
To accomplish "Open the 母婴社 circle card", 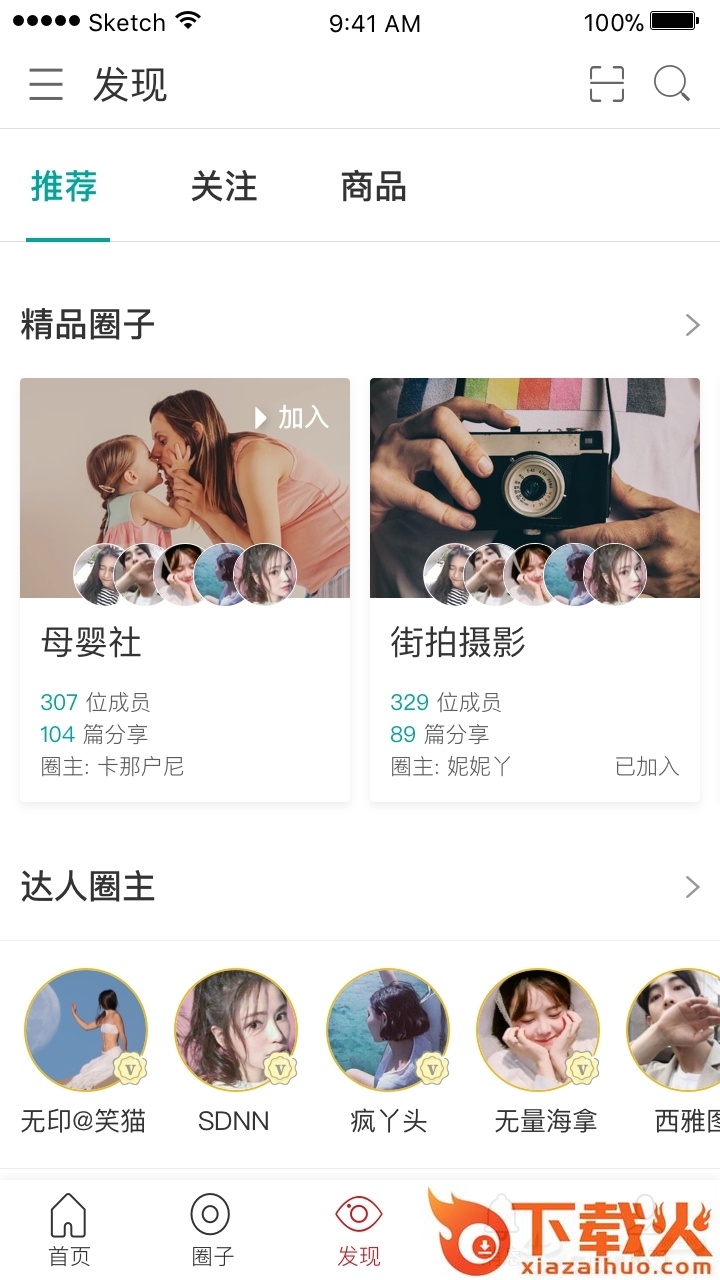I will [x=185, y=590].
